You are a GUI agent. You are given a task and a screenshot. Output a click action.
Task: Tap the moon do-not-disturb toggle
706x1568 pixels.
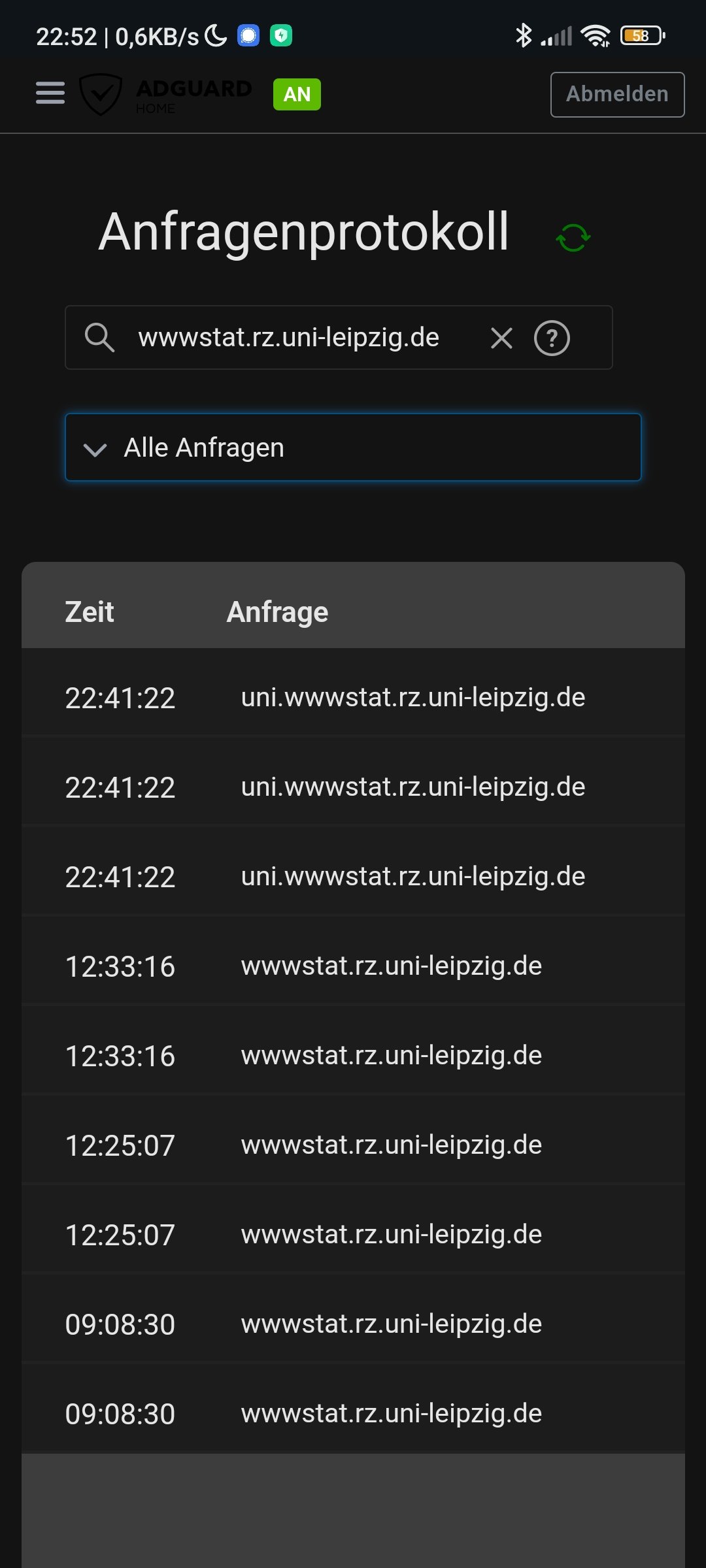pyautogui.click(x=215, y=36)
